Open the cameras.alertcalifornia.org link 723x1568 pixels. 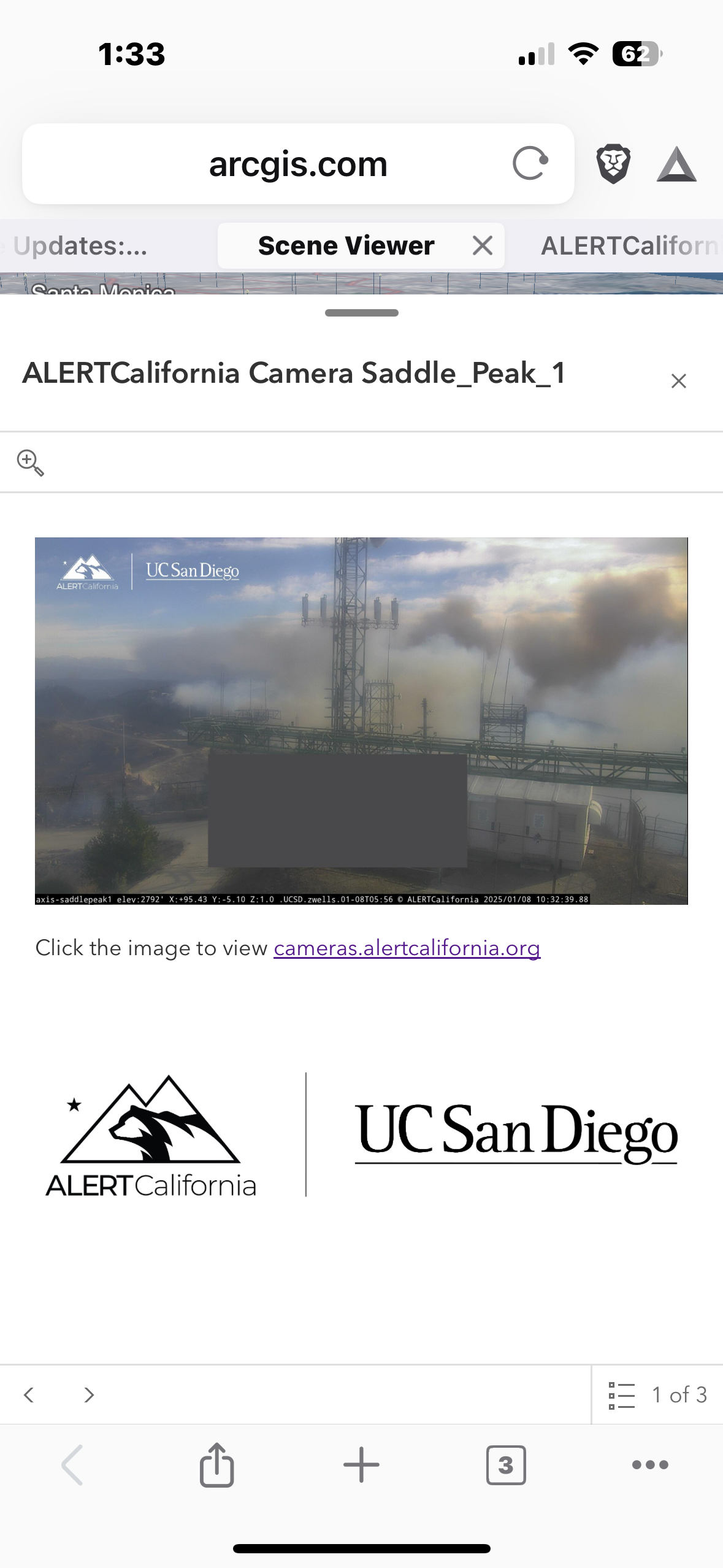407,948
